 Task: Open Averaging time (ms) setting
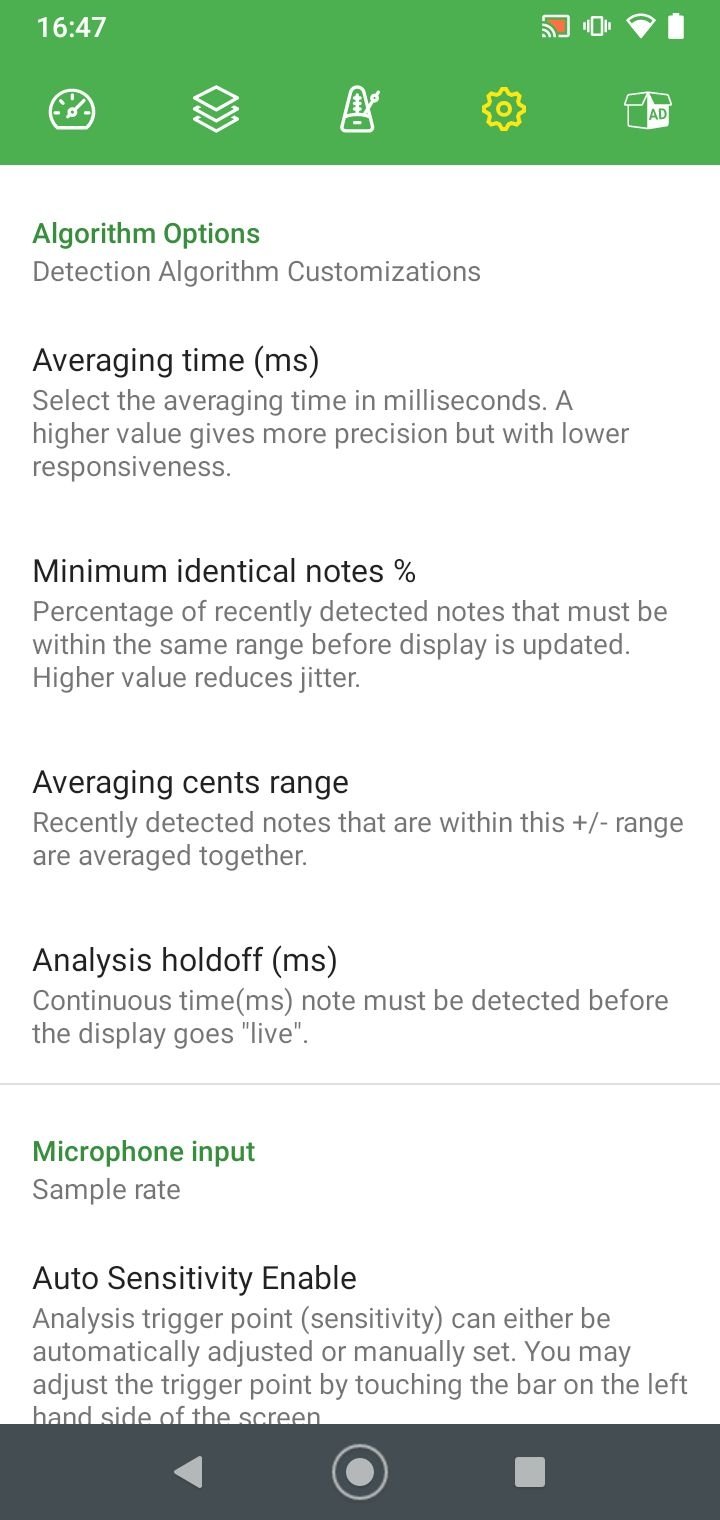point(360,412)
